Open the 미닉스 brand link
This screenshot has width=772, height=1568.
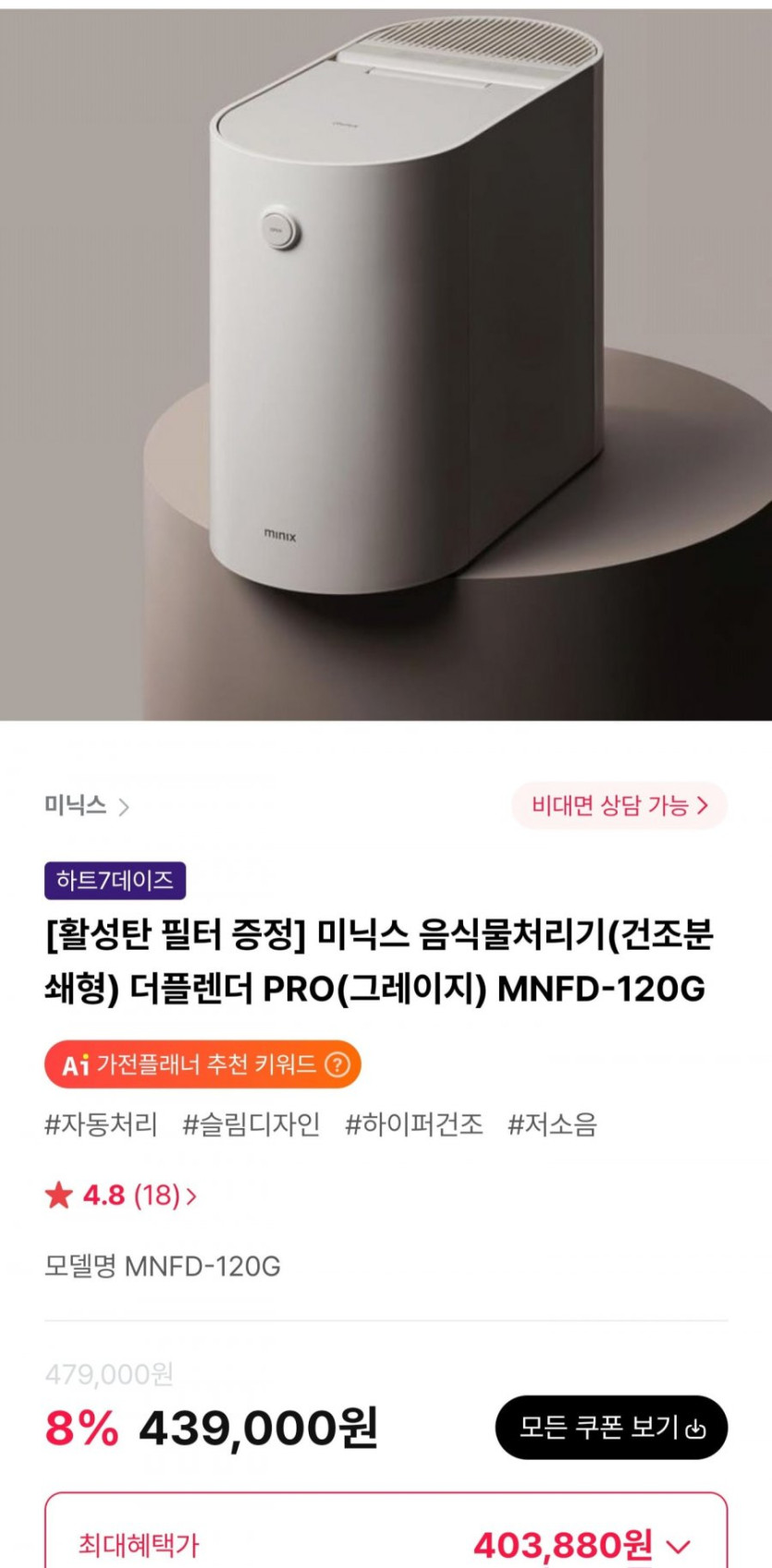[86, 806]
